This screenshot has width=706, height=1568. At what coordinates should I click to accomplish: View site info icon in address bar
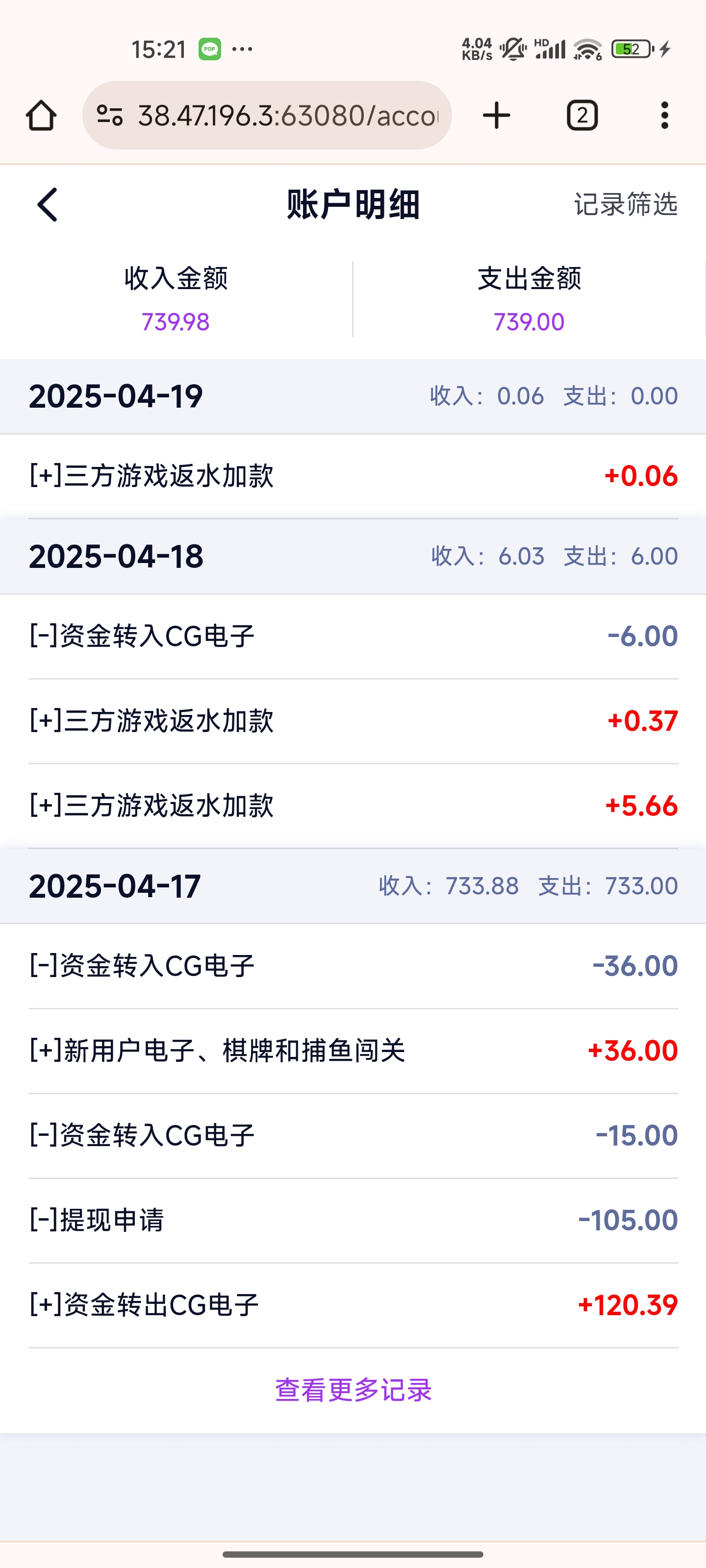click(x=110, y=116)
